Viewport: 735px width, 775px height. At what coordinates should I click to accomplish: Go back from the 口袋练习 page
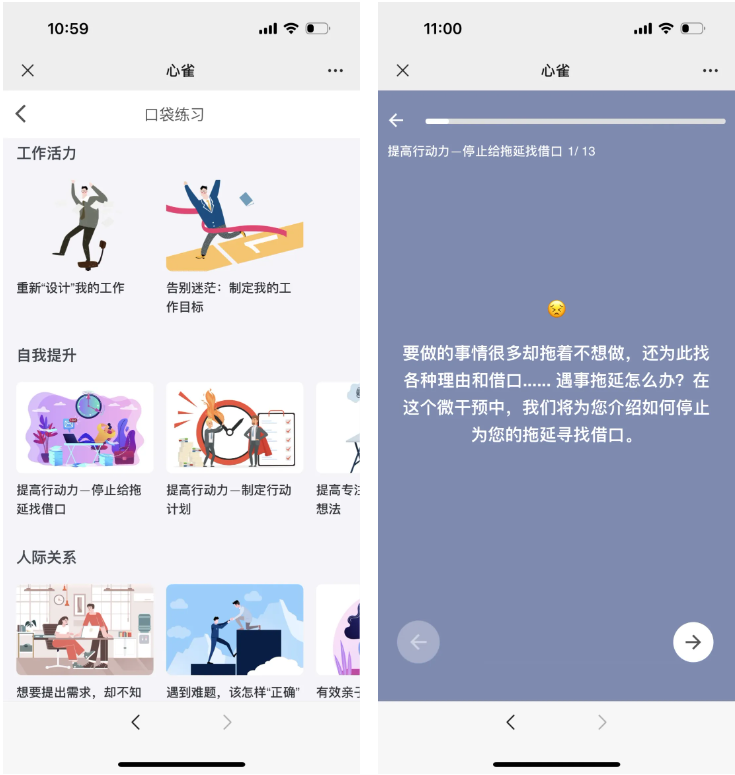pos(21,114)
